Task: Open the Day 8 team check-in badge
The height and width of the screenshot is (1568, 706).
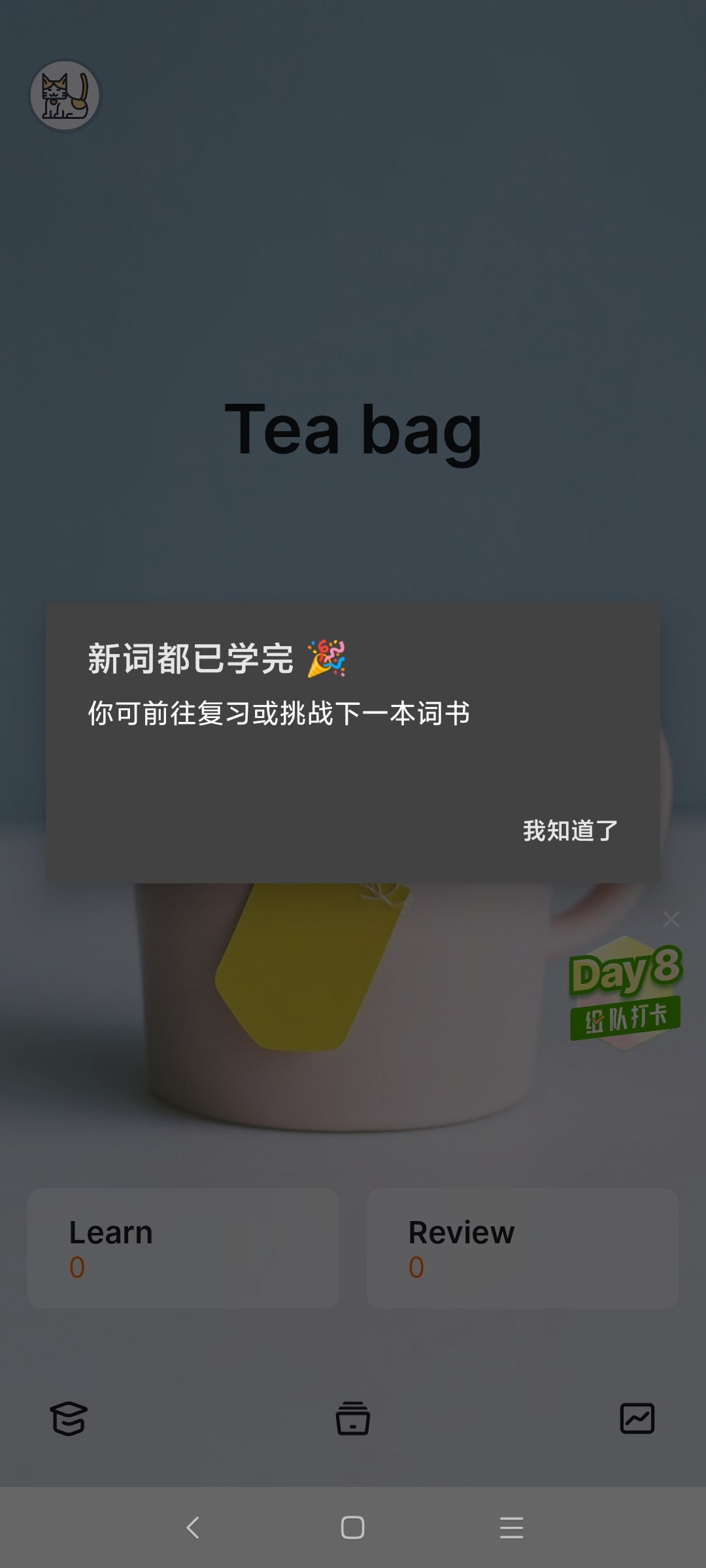Action: (x=625, y=993)
